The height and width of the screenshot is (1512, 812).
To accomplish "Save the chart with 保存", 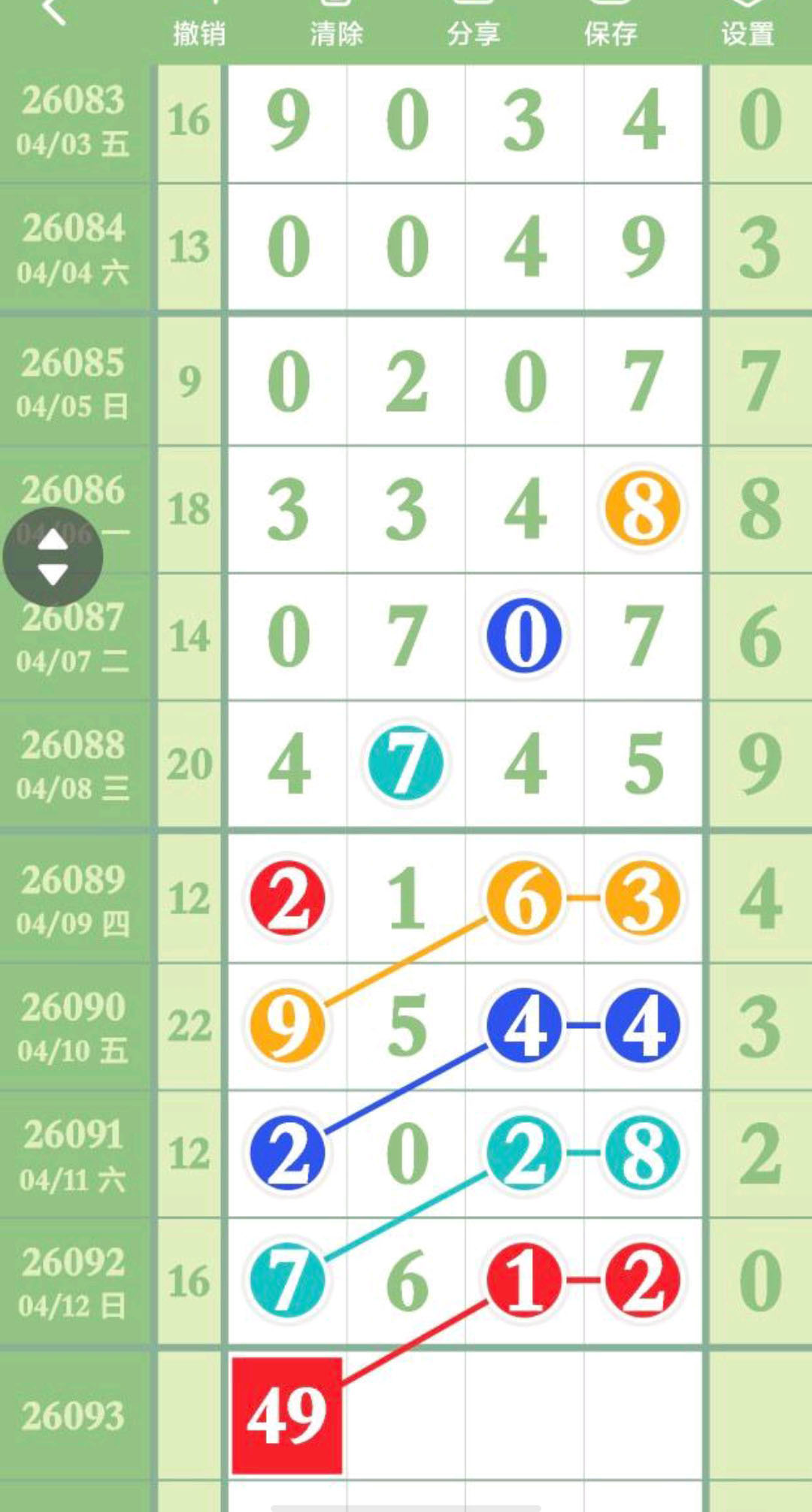I will point(611,30).
